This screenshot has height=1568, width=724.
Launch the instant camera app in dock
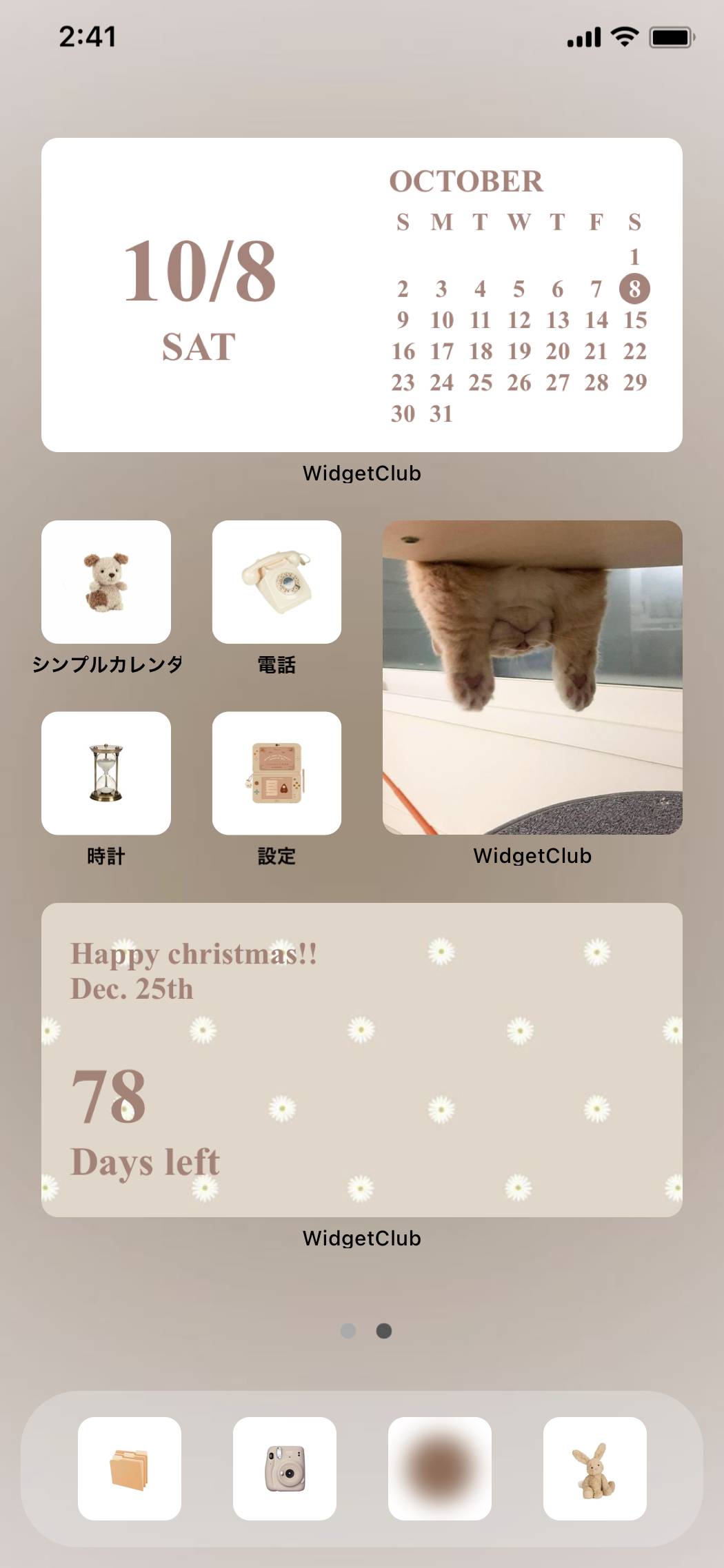[285, 1468]
